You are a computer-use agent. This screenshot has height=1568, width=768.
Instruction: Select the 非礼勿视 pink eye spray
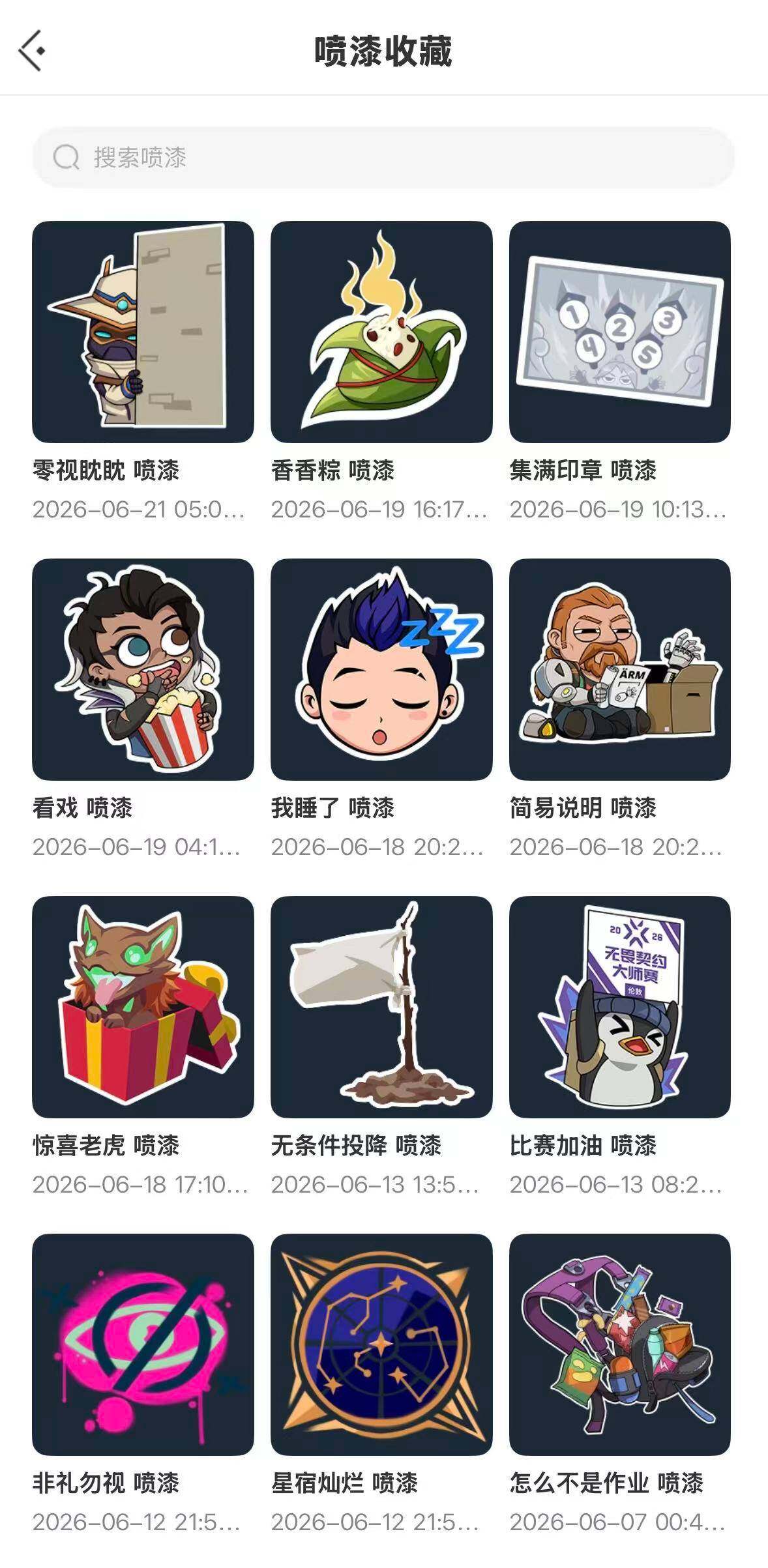point(143,1344)
